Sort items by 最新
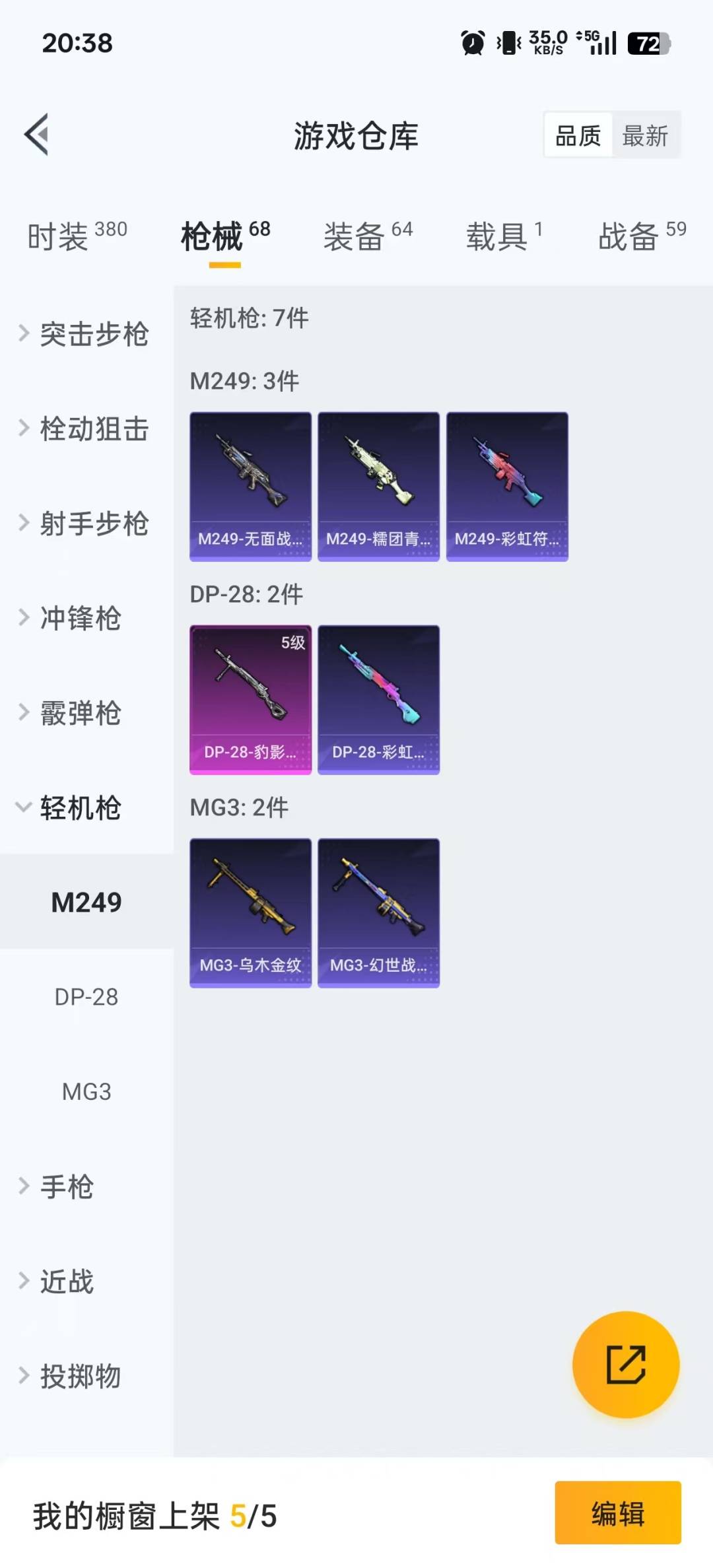 tap(645, 136)
